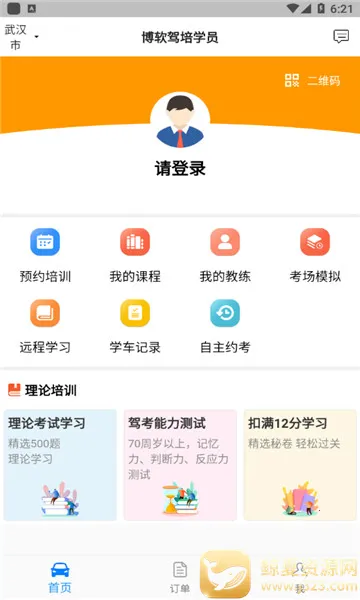Open 预约培训

[x=45, y=255]
